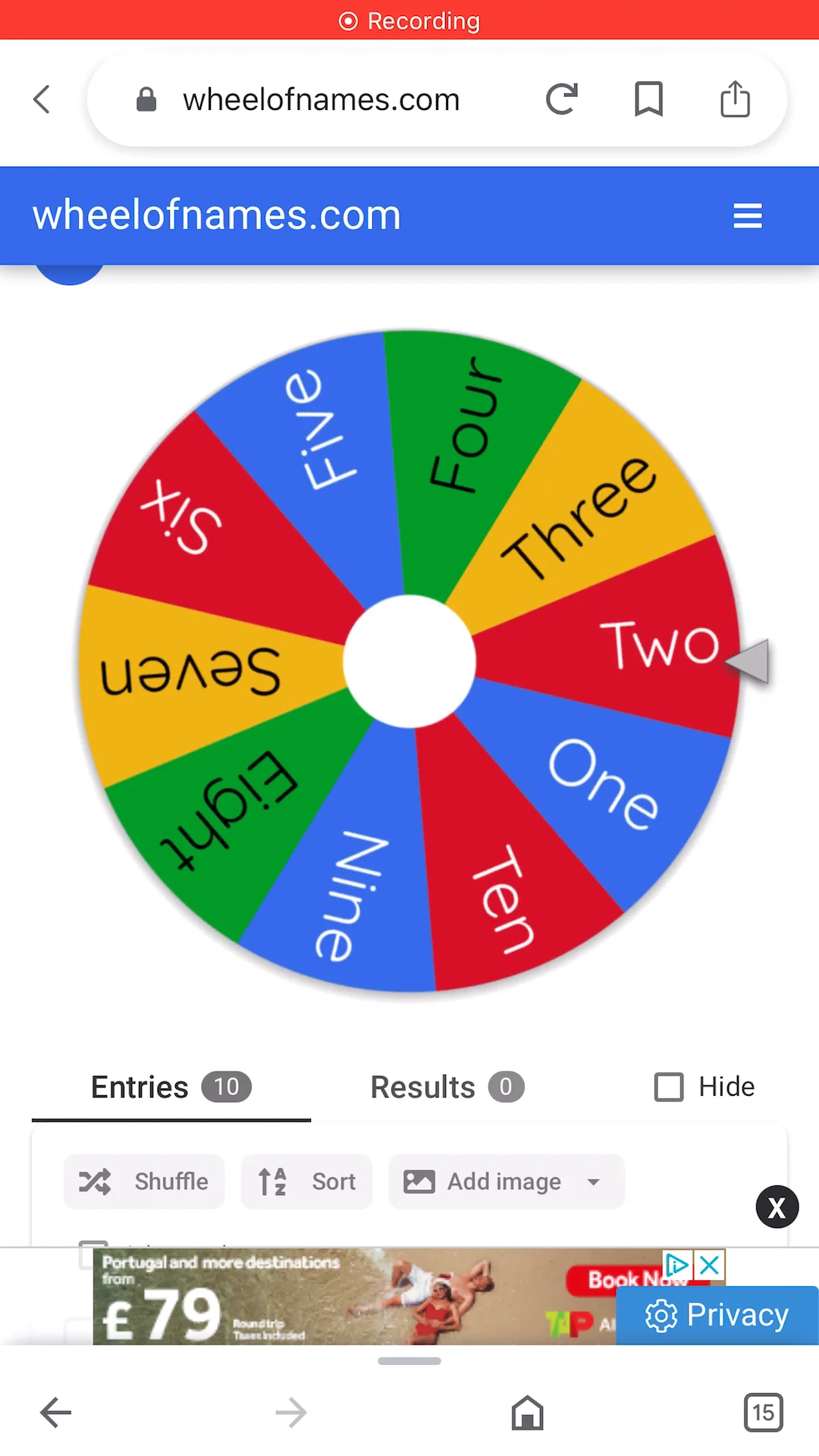
Task: Switch to the Entries tab
Action: (x=171, y=1087)
